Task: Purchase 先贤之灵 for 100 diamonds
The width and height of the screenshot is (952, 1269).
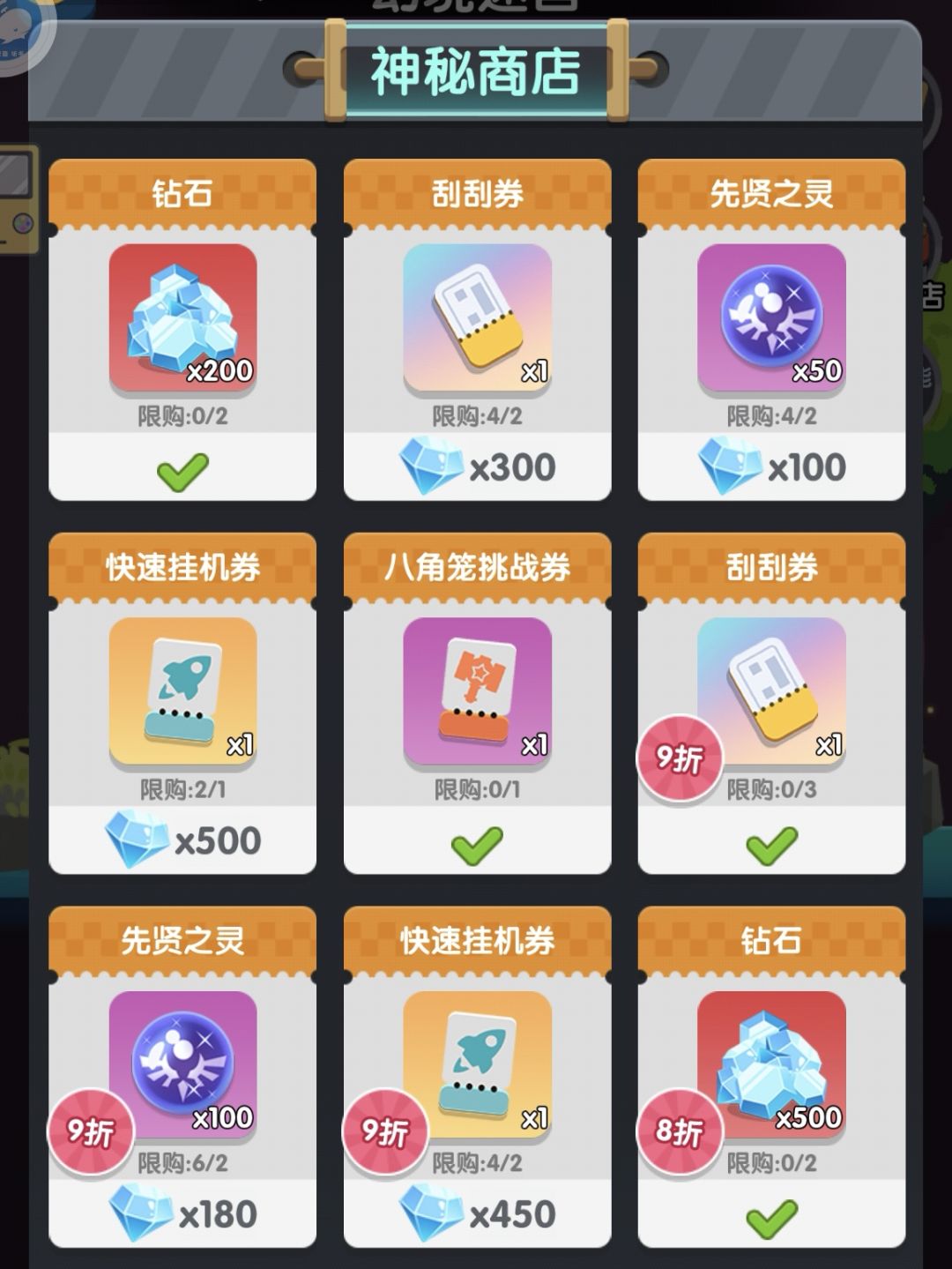Action: click(x=770, y=467)
